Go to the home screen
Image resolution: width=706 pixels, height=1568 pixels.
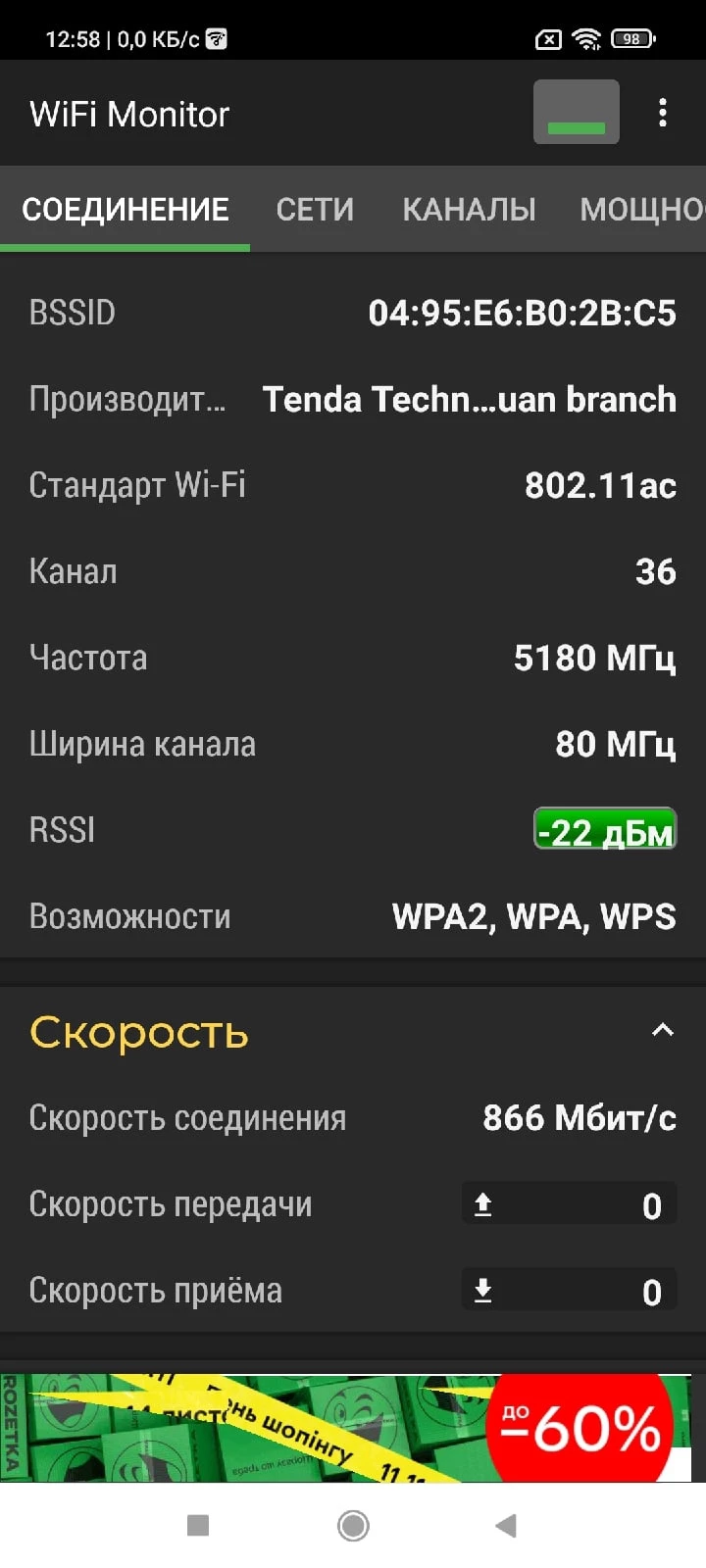coord(353,1525)
